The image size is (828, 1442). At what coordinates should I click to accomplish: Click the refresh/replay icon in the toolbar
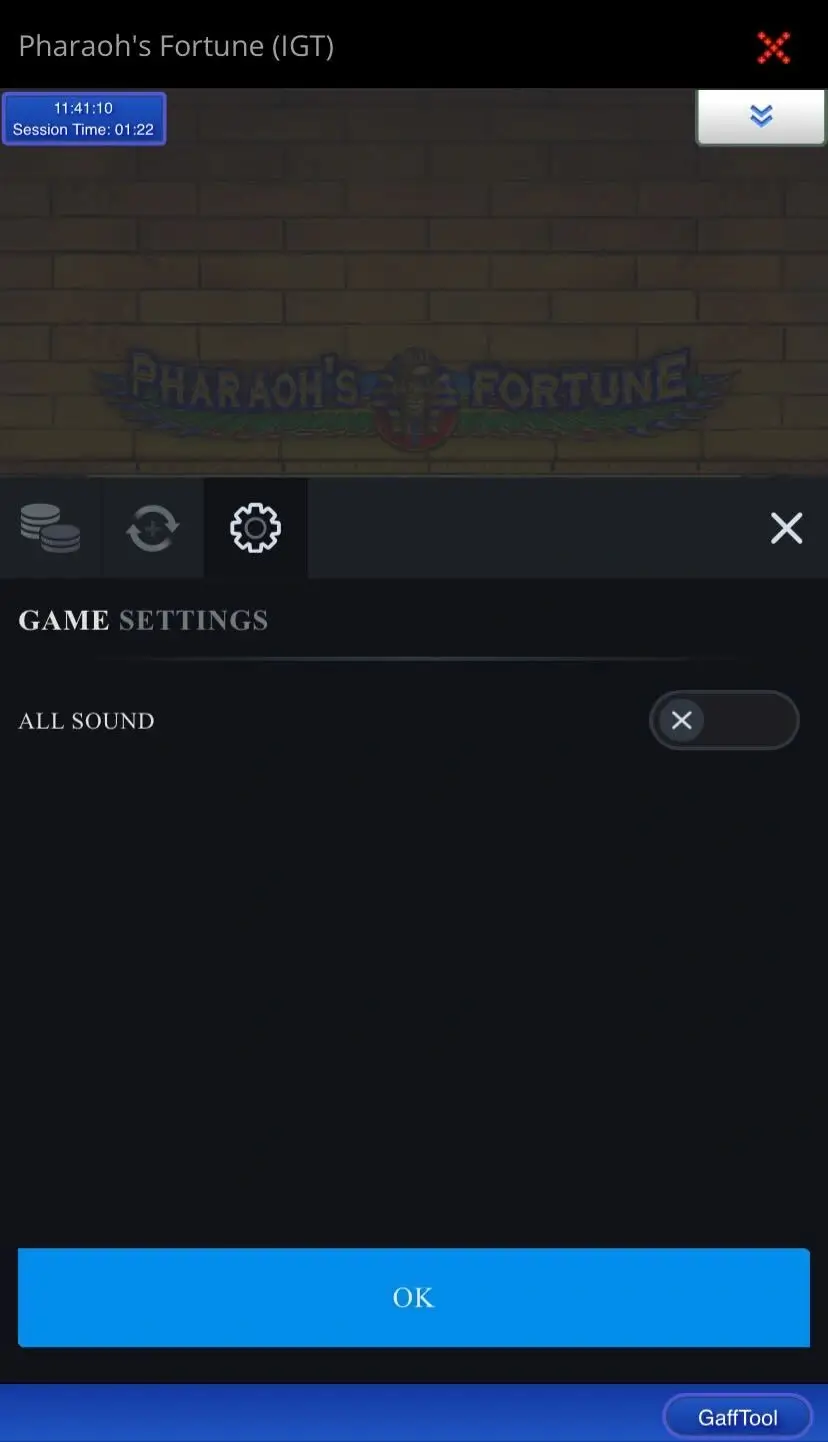point(153,528)
